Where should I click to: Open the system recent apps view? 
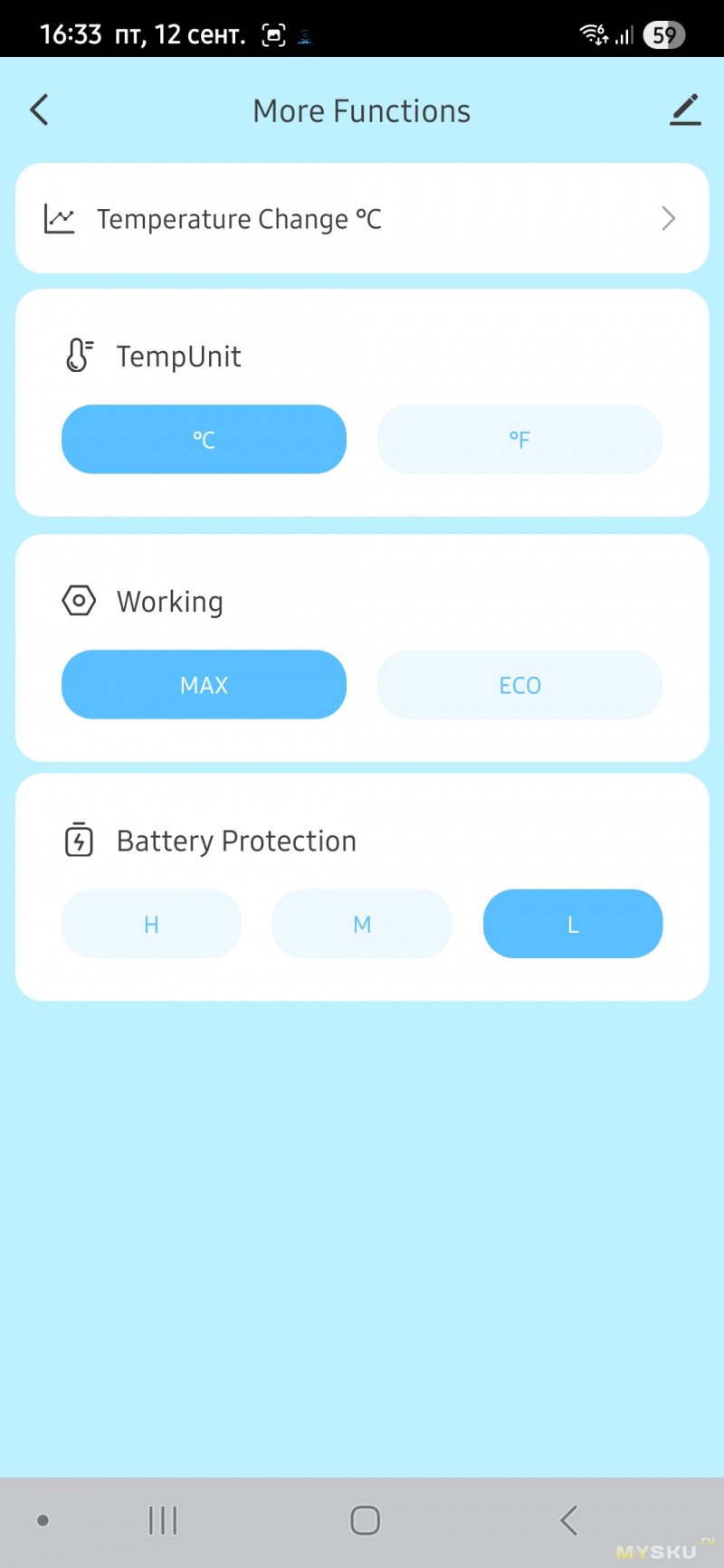(x=163, y=1521)
